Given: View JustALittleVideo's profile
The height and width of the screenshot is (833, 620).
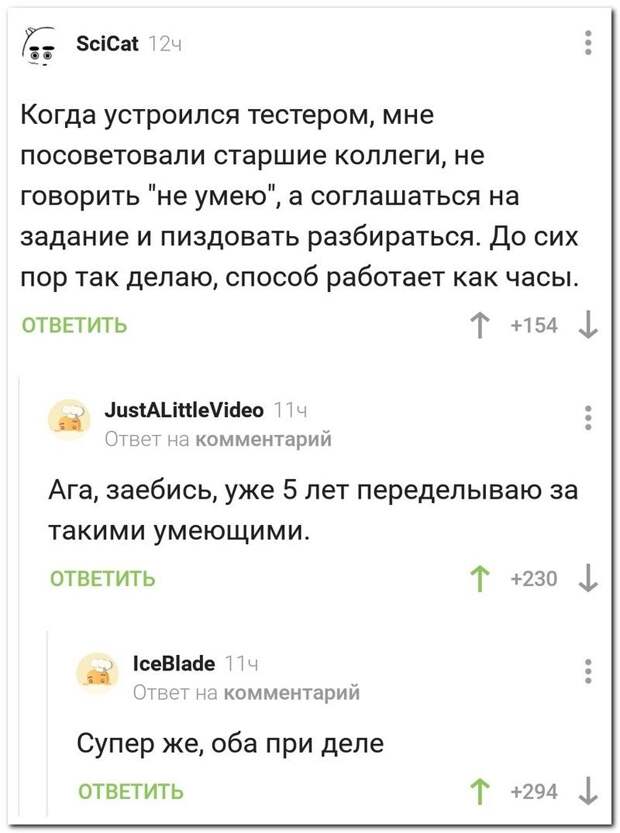Looking at the screenshot, I should coord(183,409).
